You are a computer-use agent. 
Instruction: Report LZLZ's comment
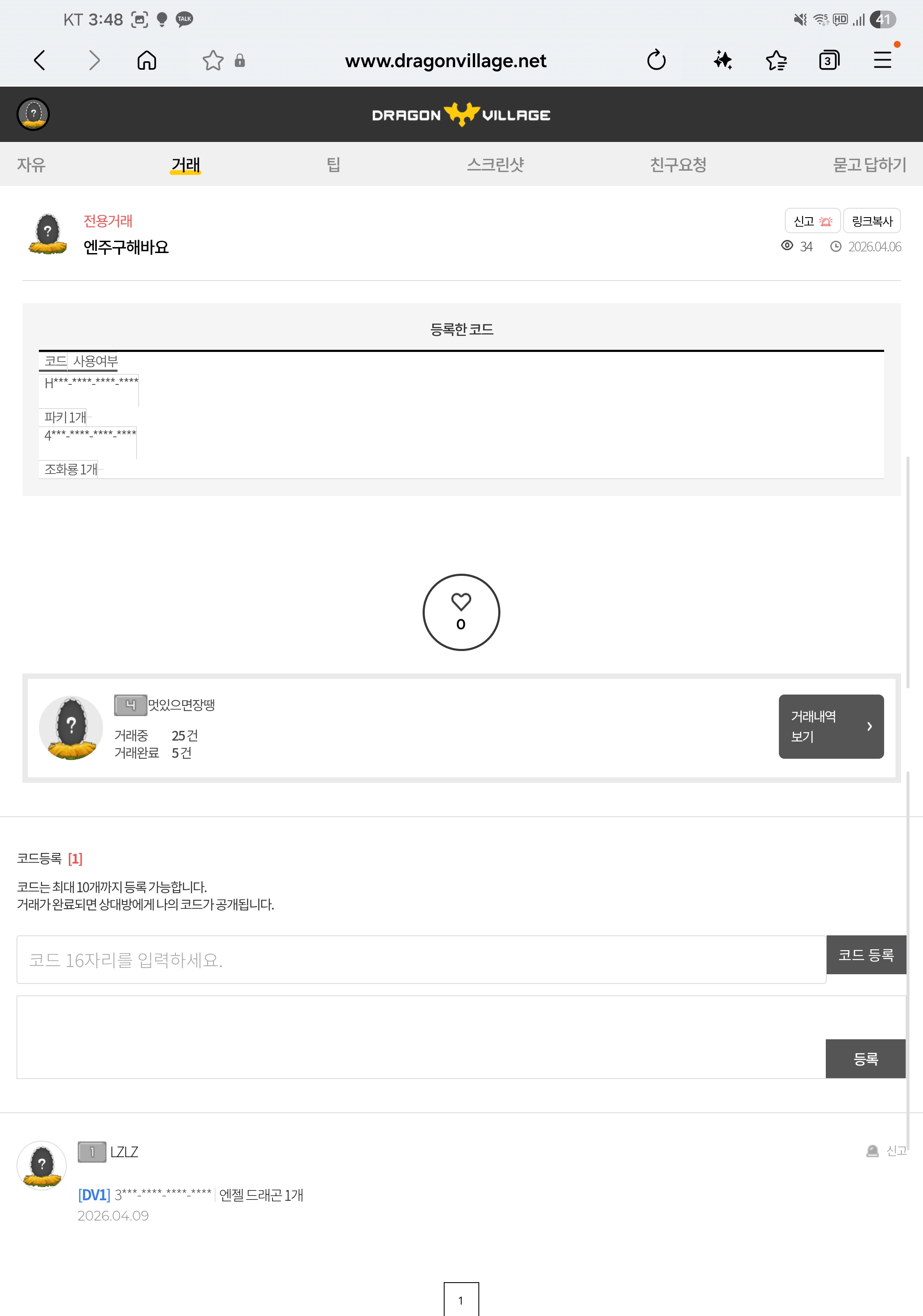[x=887, y=1151]
